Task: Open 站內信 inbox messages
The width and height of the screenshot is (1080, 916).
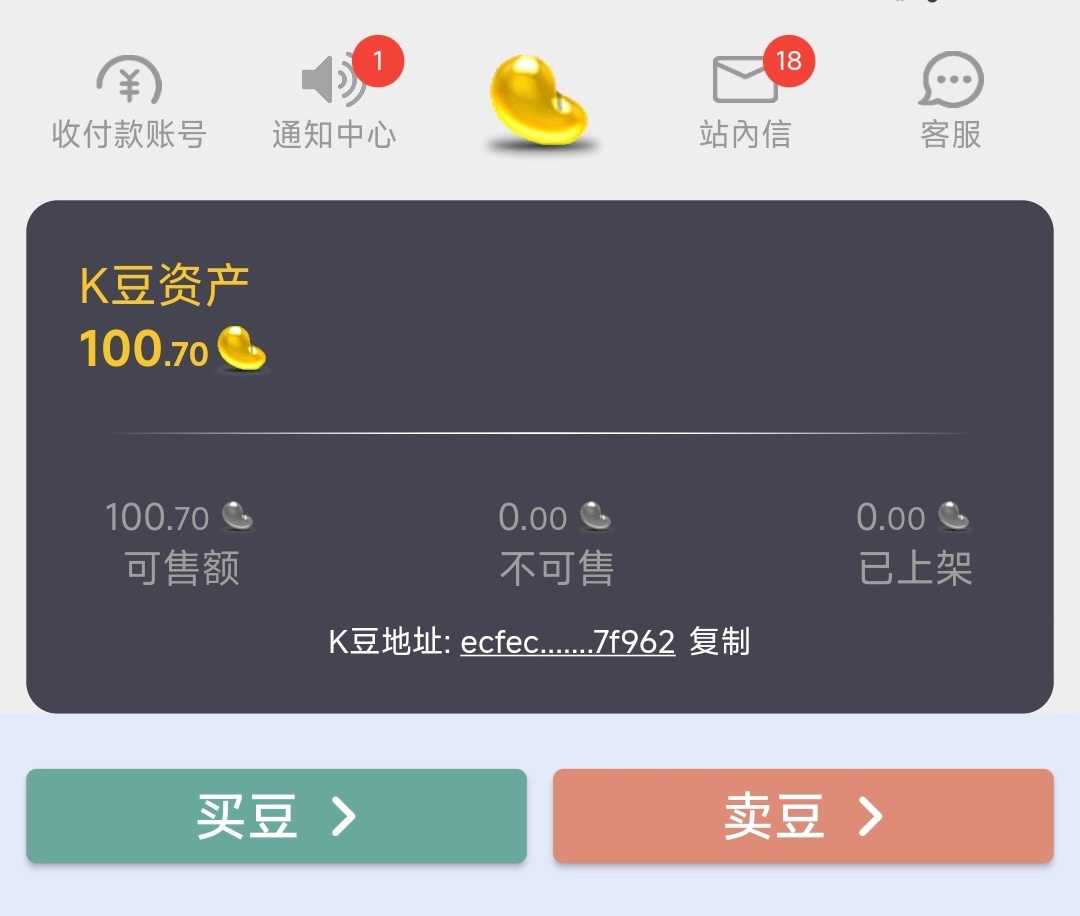Action: [x=745, y=102]
